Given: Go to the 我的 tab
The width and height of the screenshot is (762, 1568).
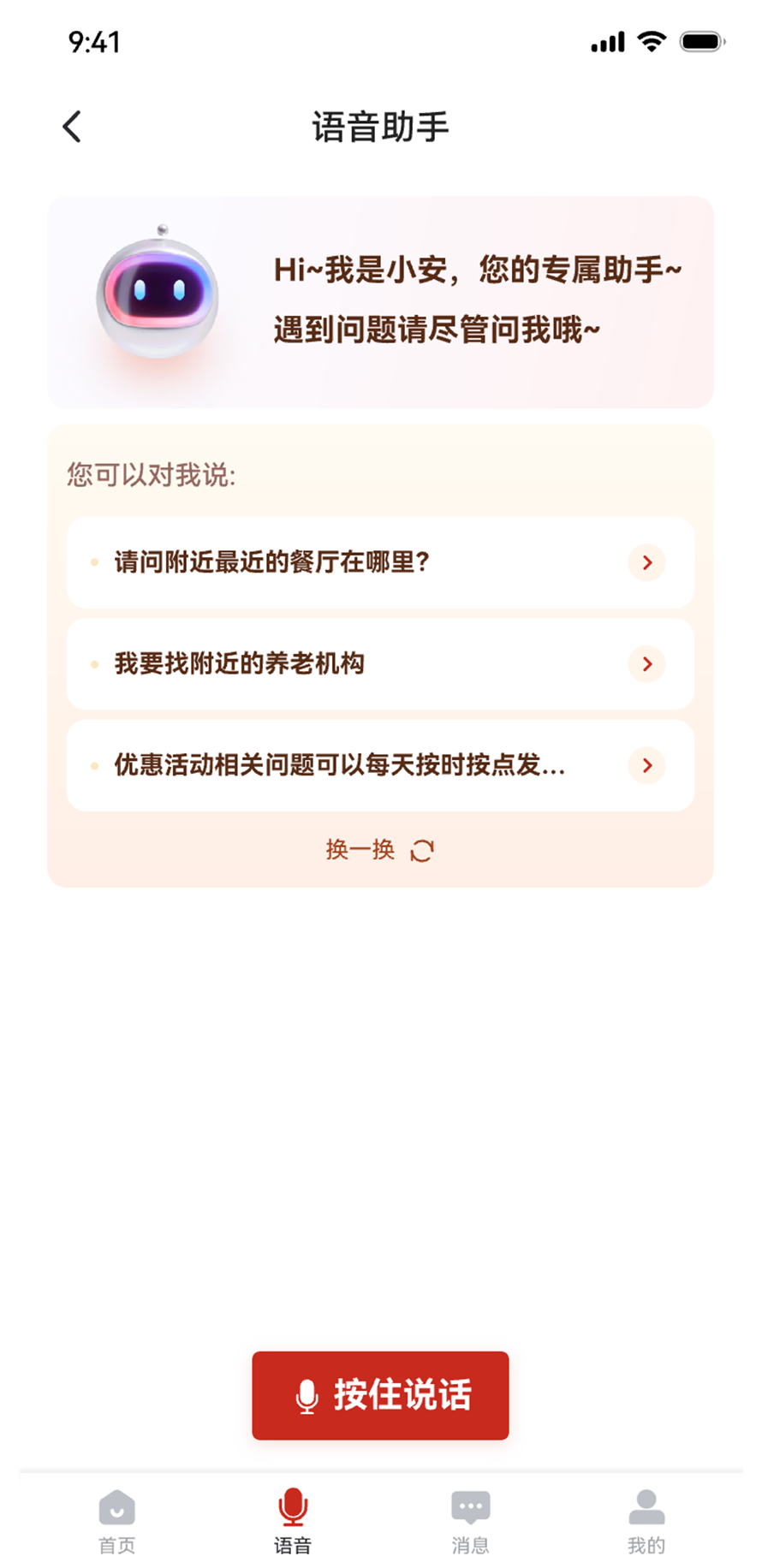Looking at the screenshot, I should click(646, 1521).
